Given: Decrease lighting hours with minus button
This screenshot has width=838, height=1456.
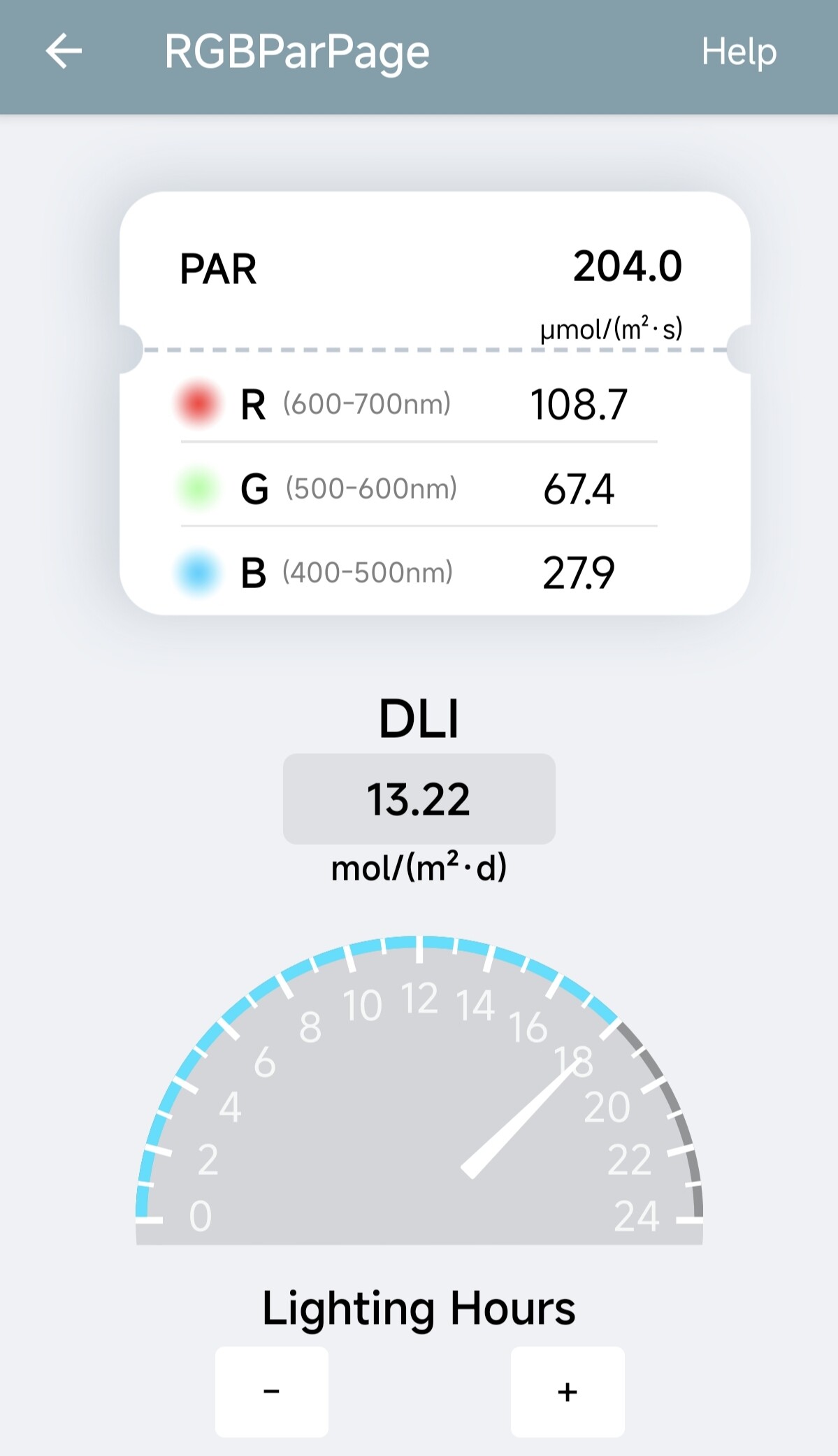Looking at the screenshot, I should (272, 1391).
